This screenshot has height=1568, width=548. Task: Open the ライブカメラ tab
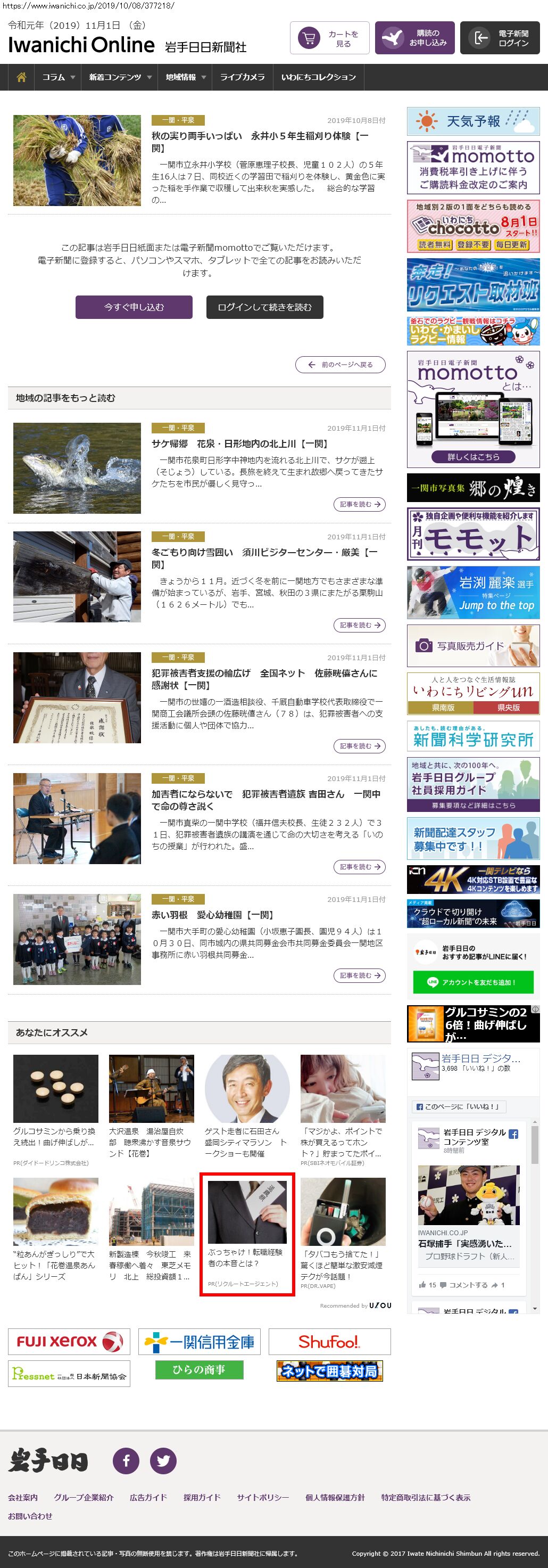[x=242, y=77]
